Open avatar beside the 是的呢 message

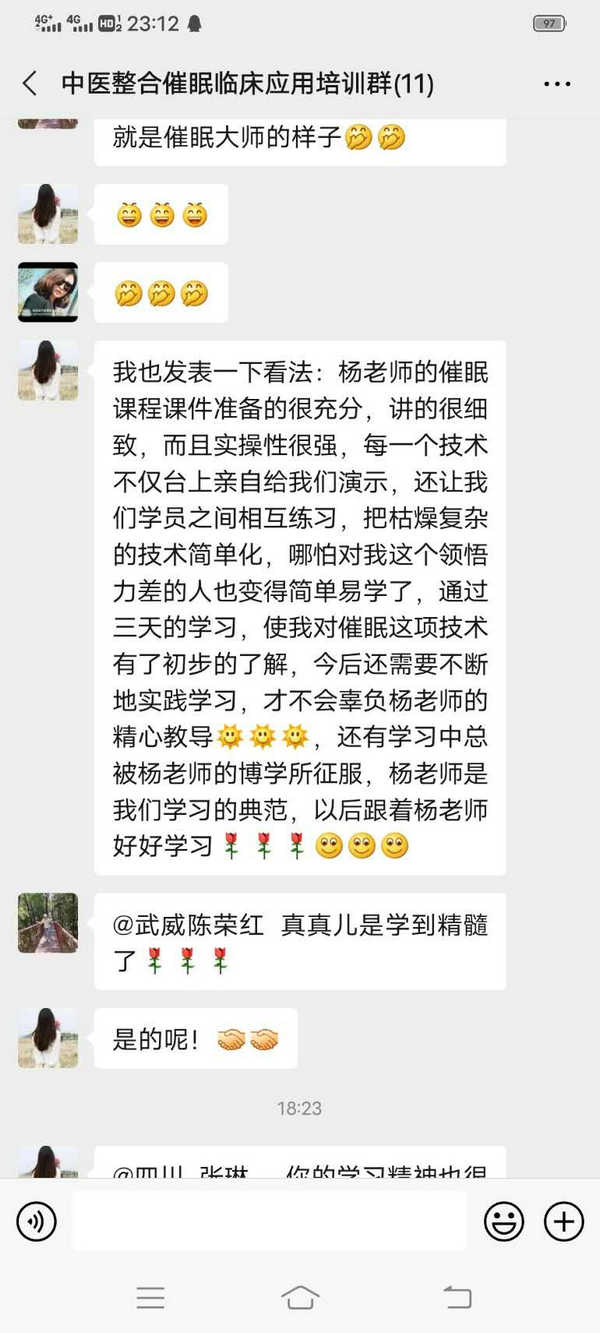(x=48, y=1037)
